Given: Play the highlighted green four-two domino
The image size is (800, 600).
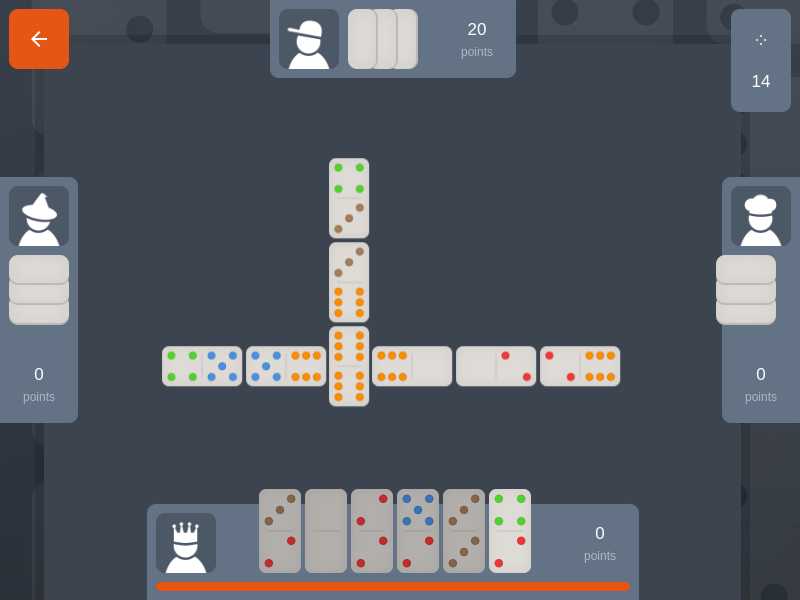Looking at the screenshot, I should [510, 531].
